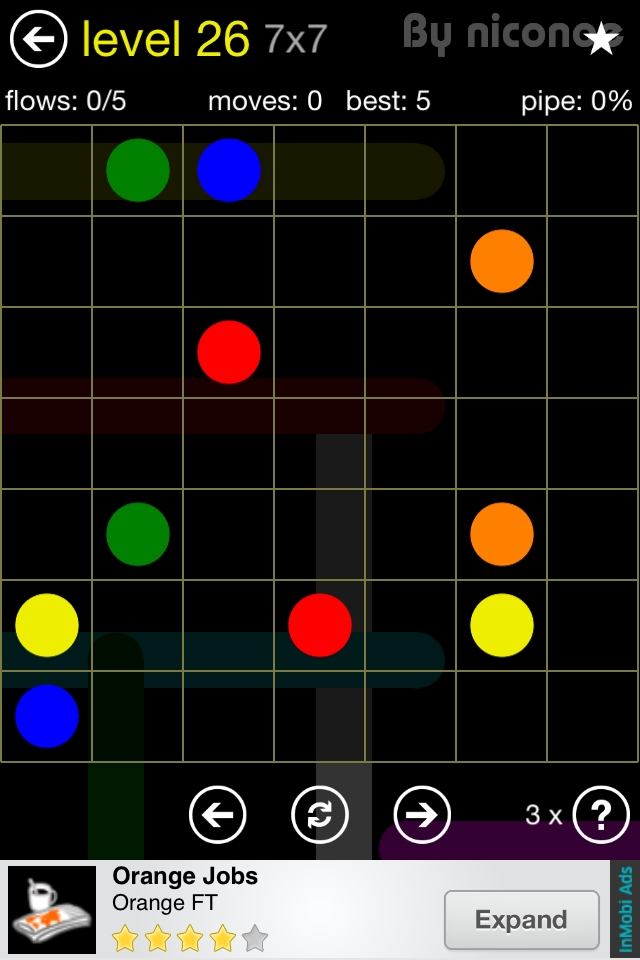The width and height of the screenshot is (640, 960).
Task: Advance to the next level
Action: [x=422, y=815]
